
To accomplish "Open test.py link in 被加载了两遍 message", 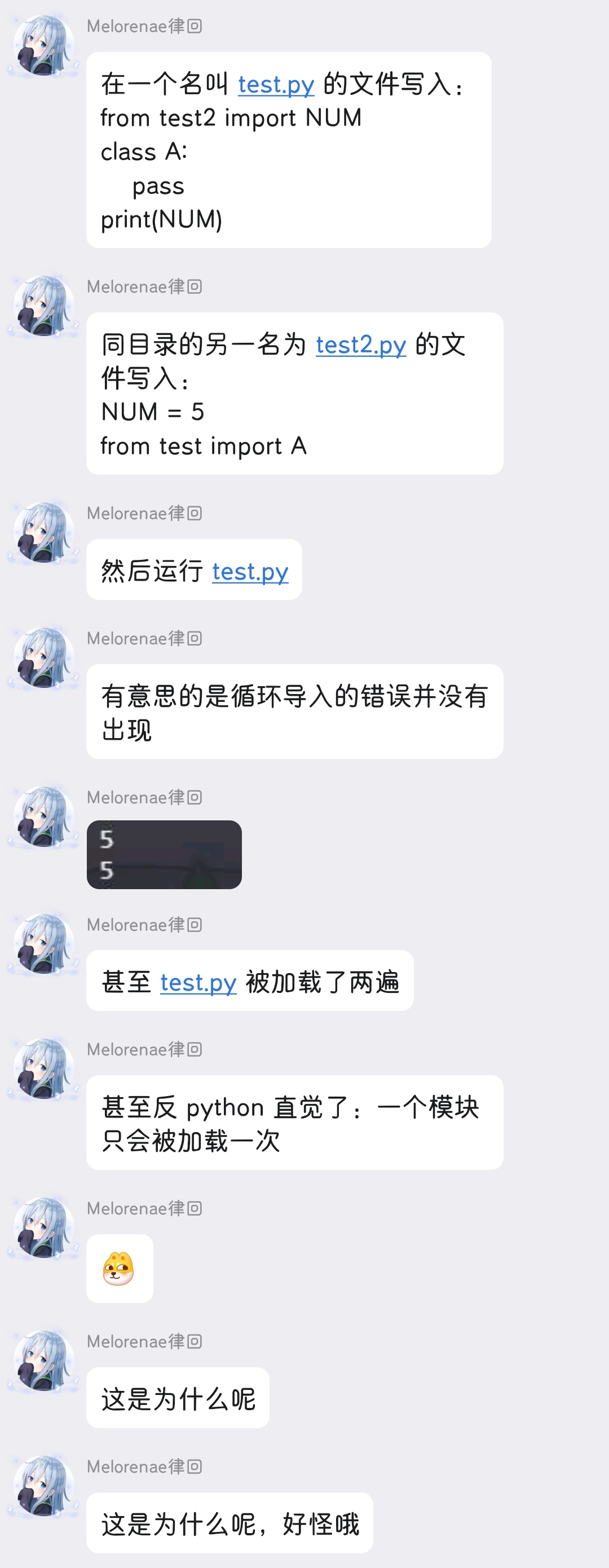I will pyautogui.click(x=198, y=982).
